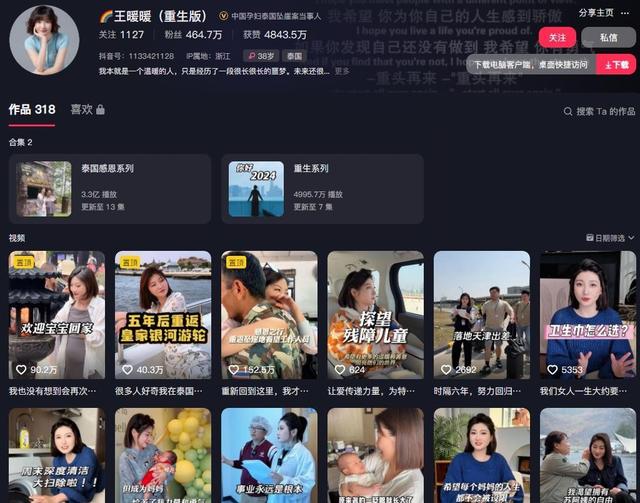This screenshot has height=503, width=640.
Task: Open the 落地天津出差 video
Action: [x=482, y=314]
